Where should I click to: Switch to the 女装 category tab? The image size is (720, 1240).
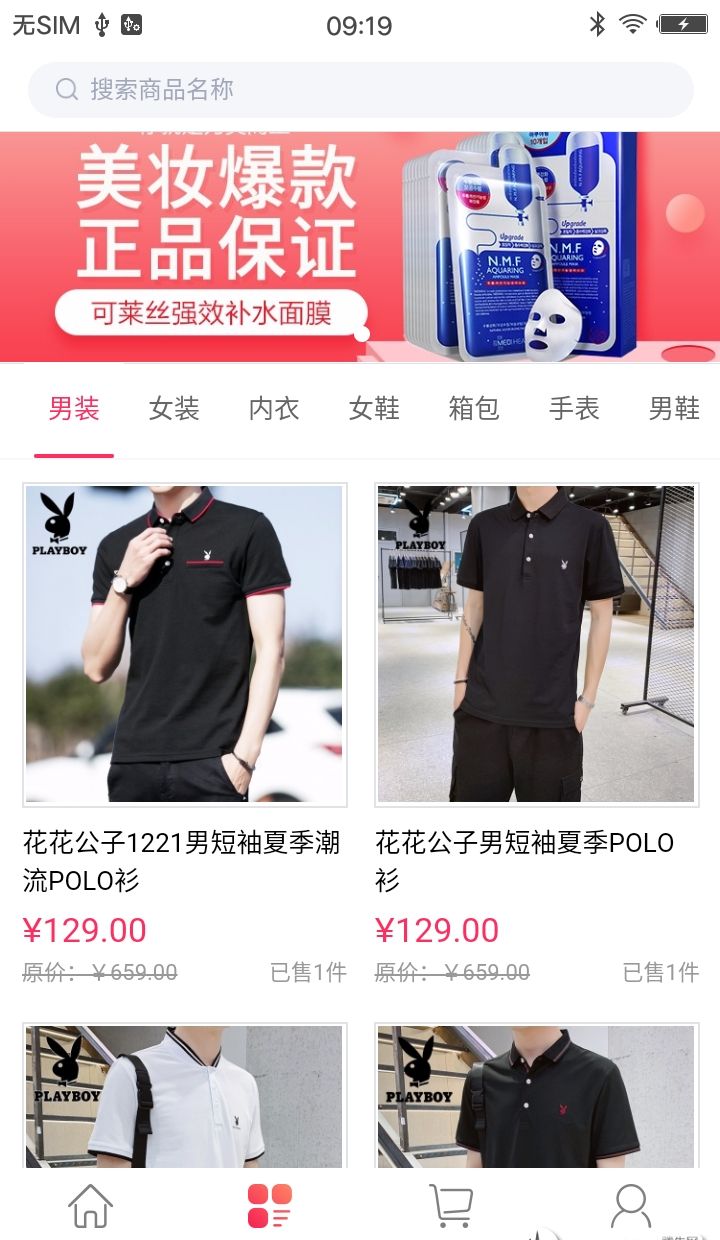[x=173, y=408]
